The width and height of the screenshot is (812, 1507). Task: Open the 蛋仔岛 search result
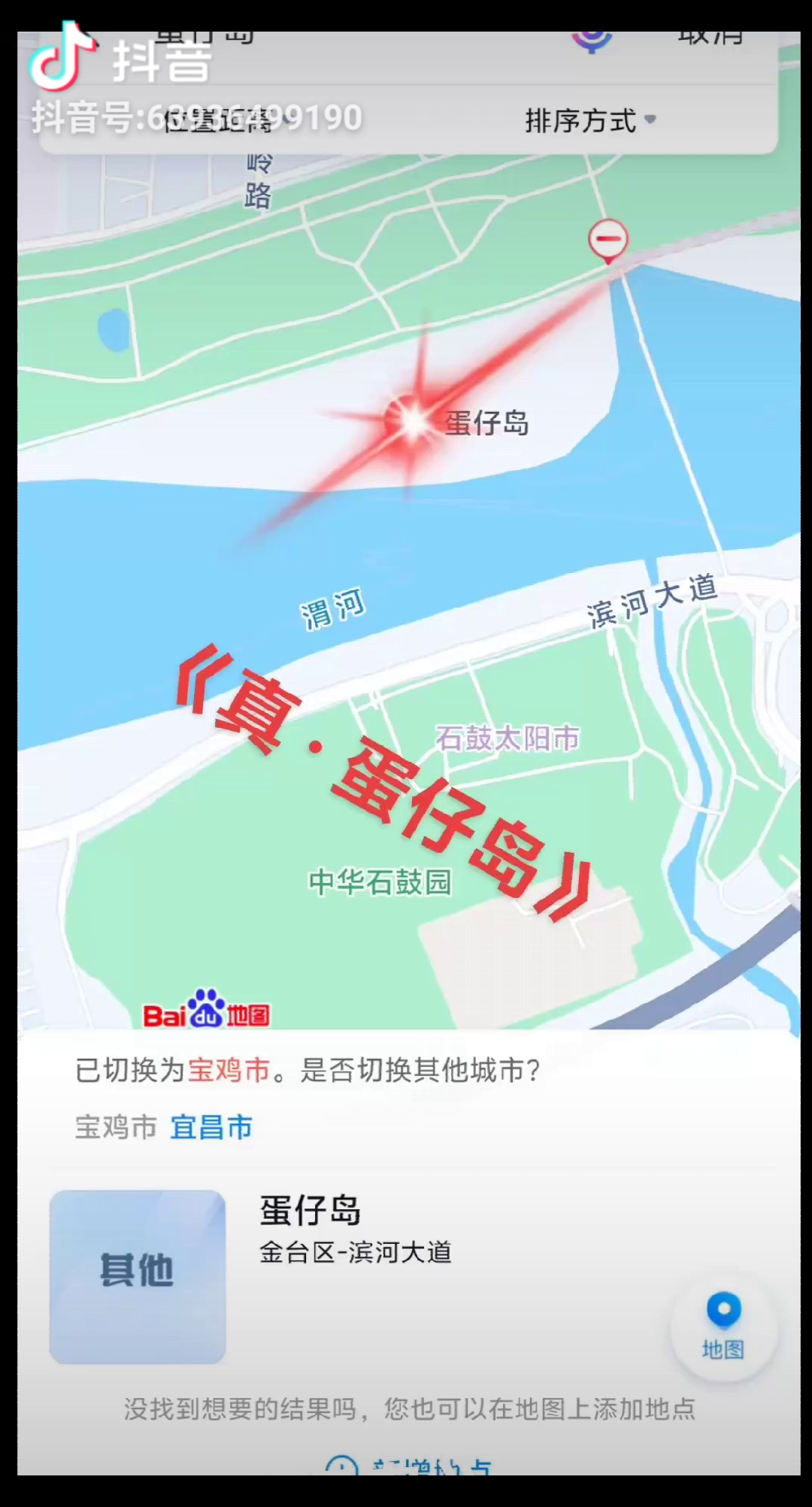coord(355,1229)
